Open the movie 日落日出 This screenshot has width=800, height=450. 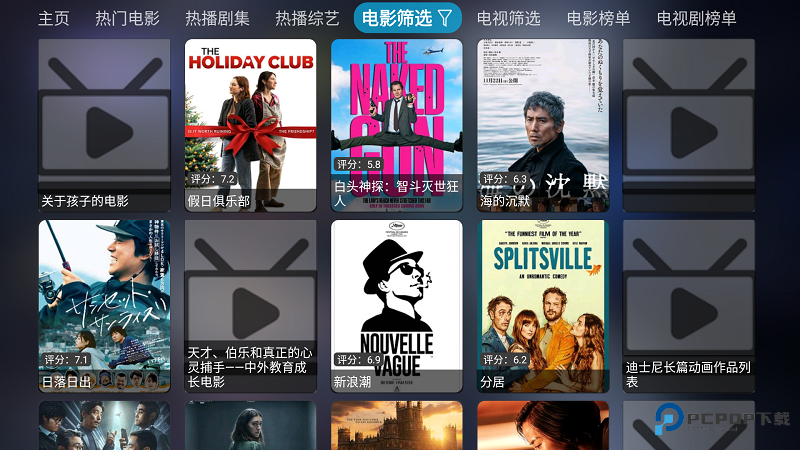[x=104, y=306]
